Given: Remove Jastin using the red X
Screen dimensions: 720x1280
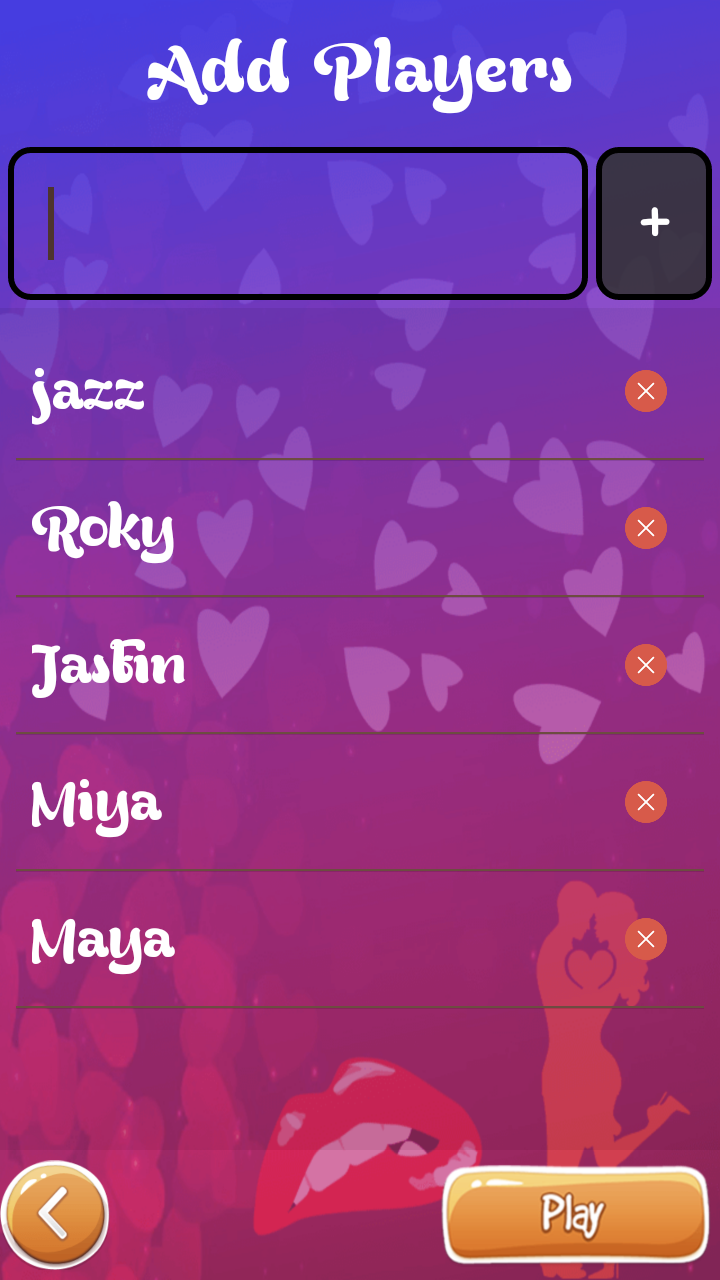Looking at the screenshot, I should 646,665.
